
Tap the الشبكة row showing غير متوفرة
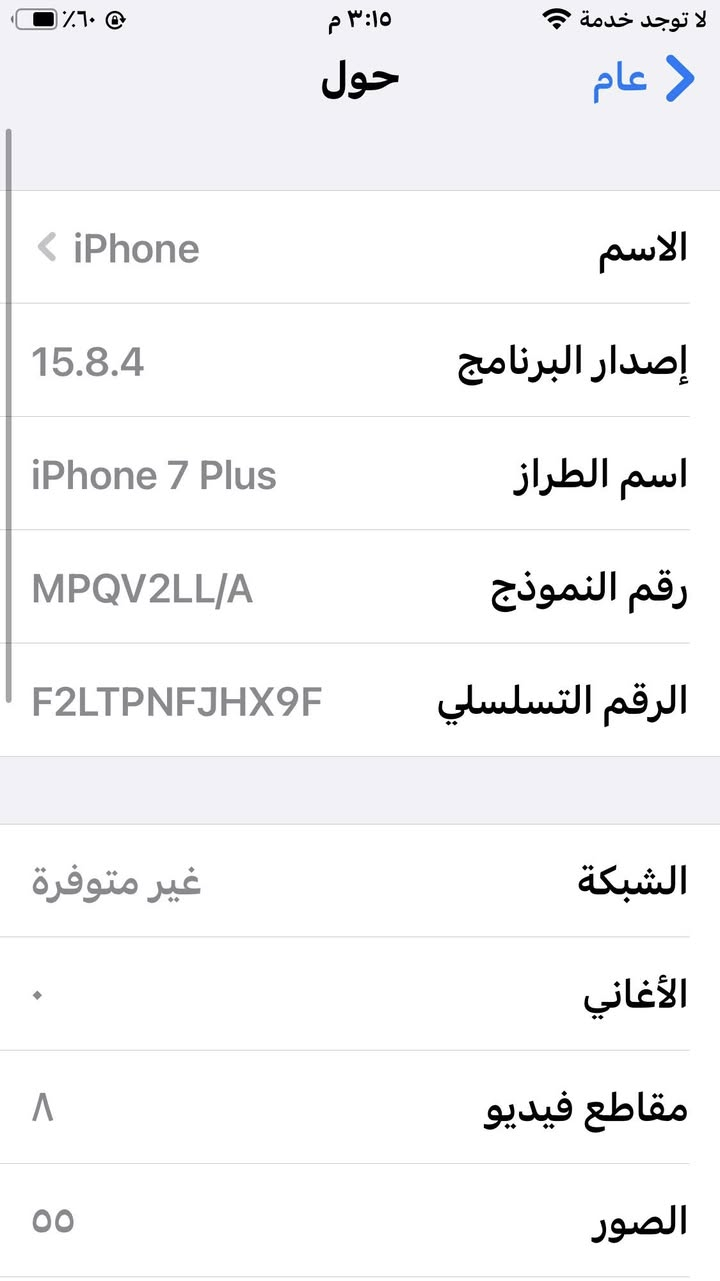pos(360,880)
